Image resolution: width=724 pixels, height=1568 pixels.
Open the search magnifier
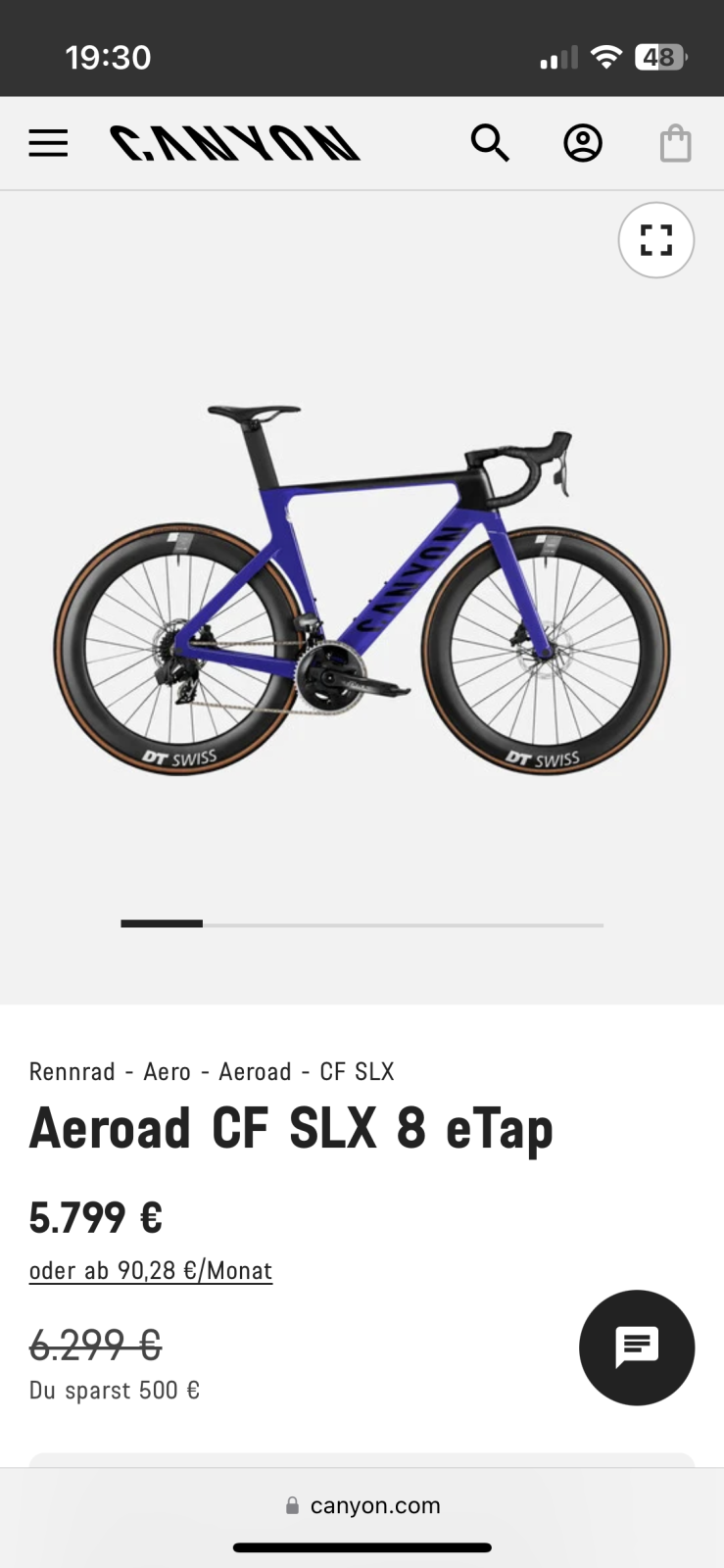[x=490, y=143]
